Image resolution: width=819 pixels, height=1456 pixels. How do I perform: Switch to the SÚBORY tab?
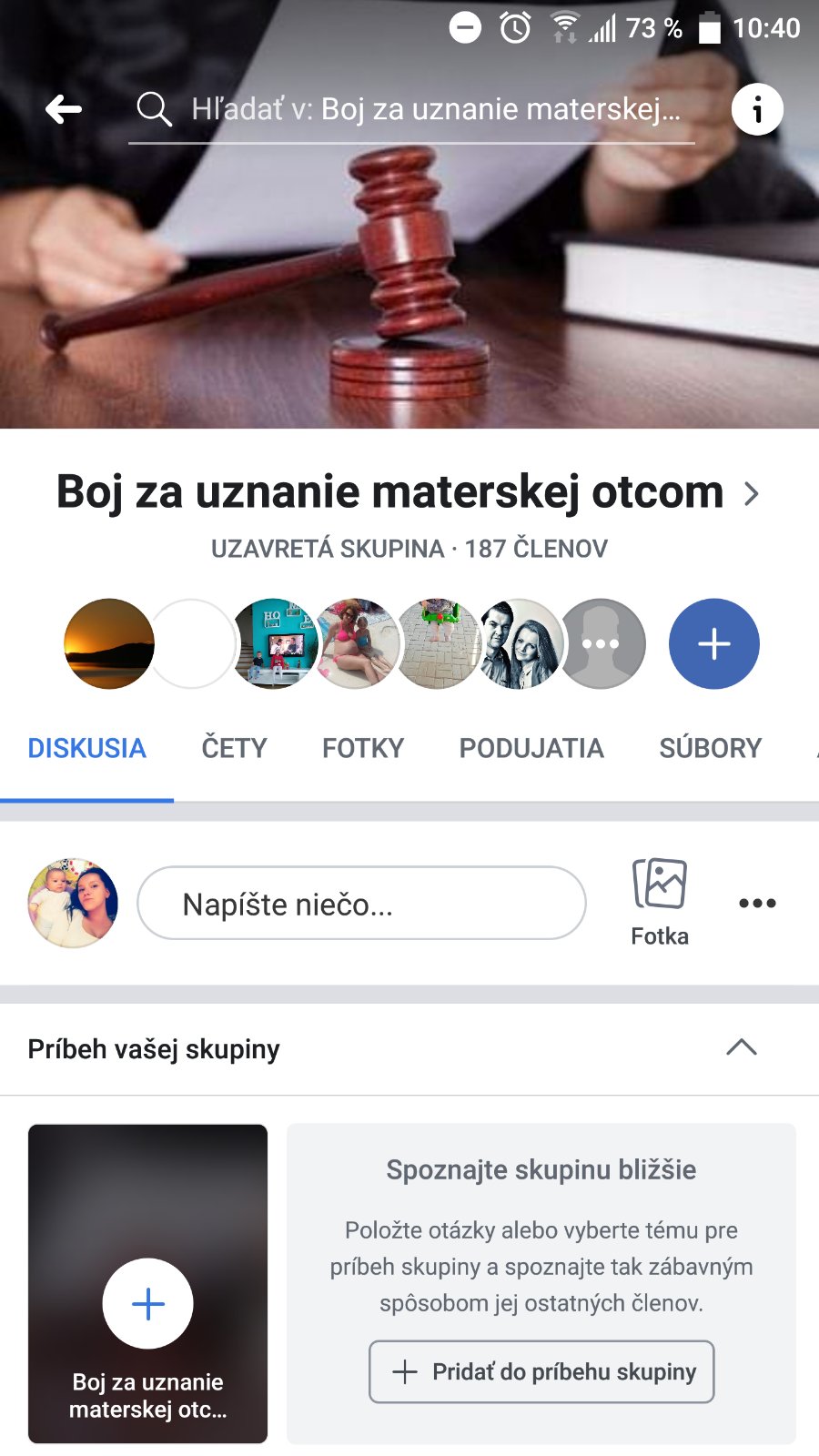point(710,748)
